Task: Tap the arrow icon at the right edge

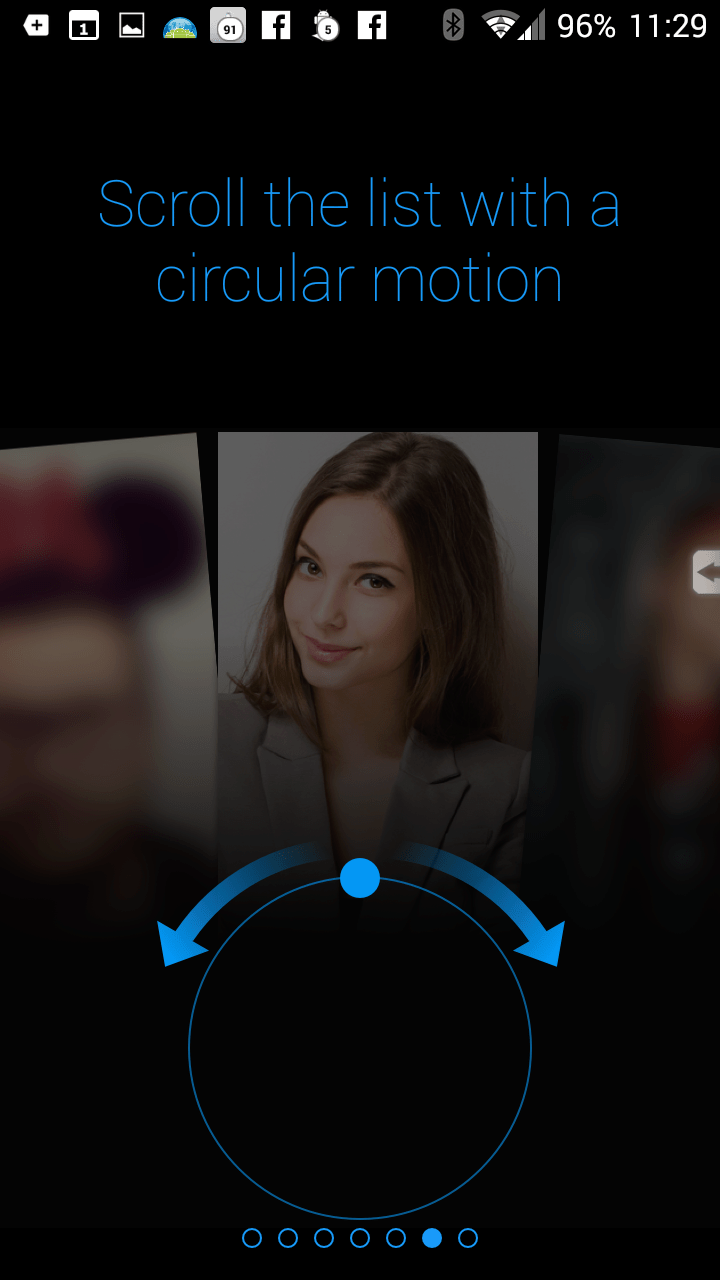Action: point(707,573)
